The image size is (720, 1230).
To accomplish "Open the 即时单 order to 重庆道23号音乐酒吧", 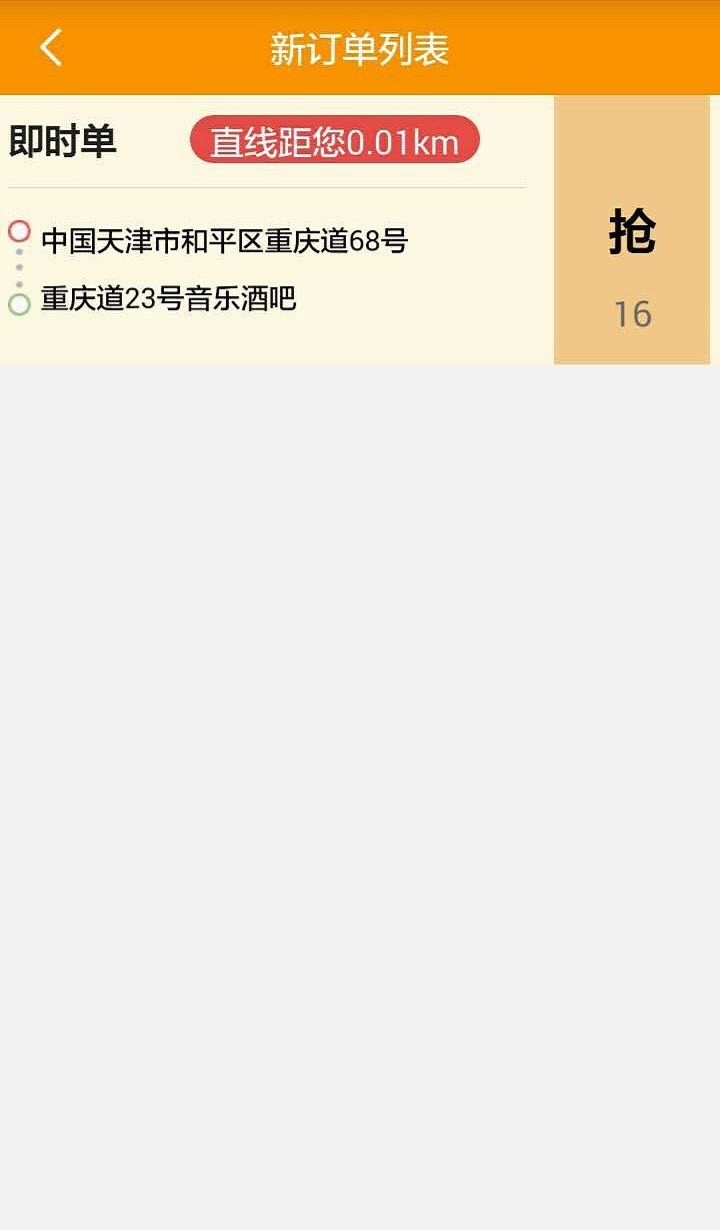I will pos(270,270).
